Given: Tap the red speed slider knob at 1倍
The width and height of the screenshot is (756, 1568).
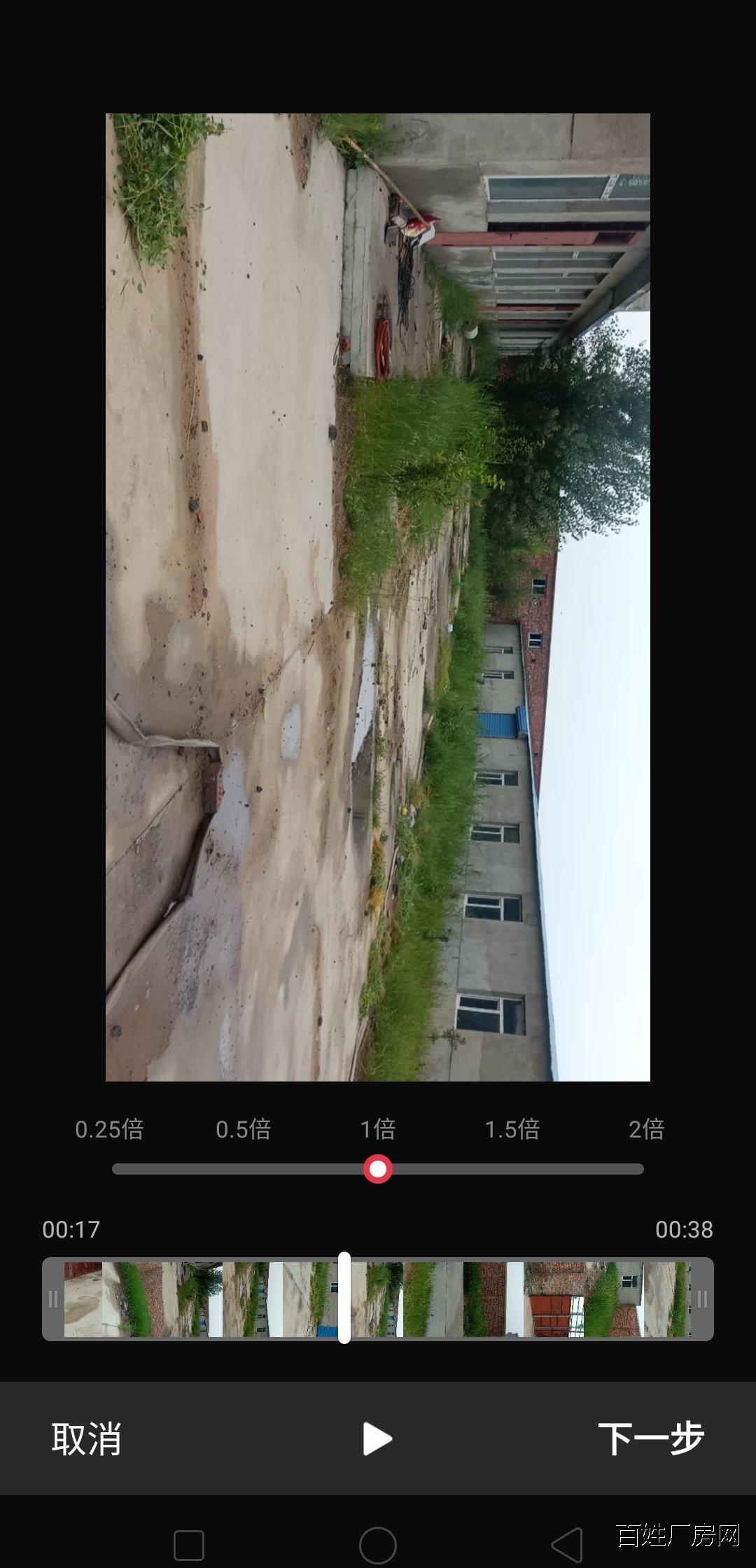Looking at the screenshot, I should pyautogui.click(x=378, y=1169).
